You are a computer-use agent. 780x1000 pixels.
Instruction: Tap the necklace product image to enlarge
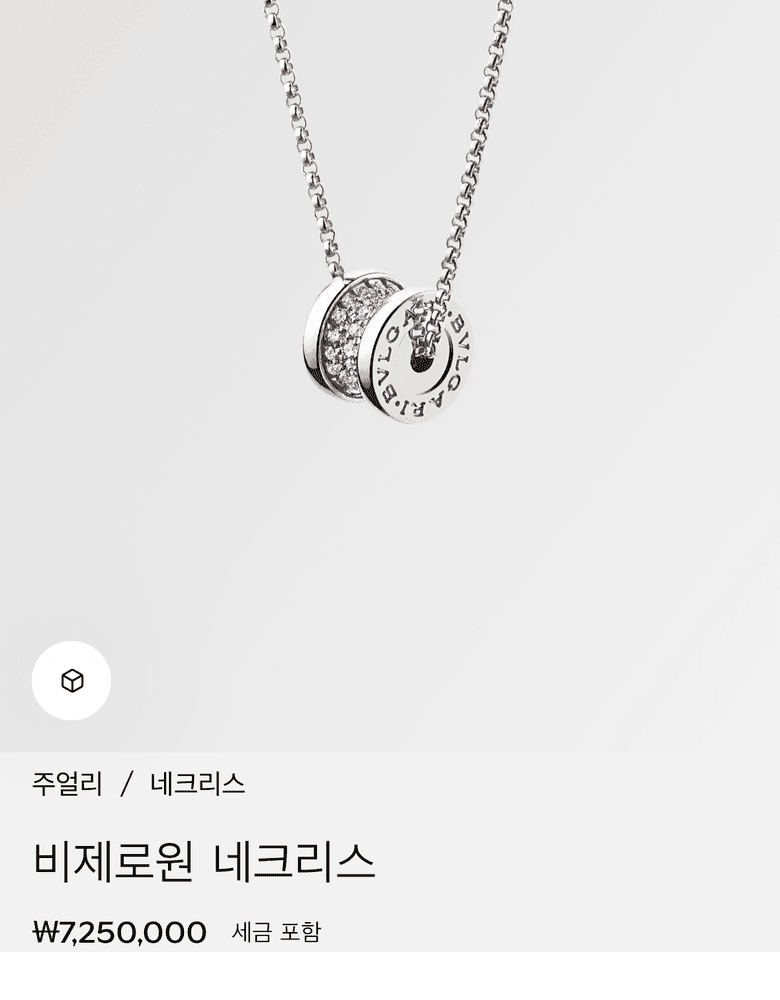tap(390, 350)
